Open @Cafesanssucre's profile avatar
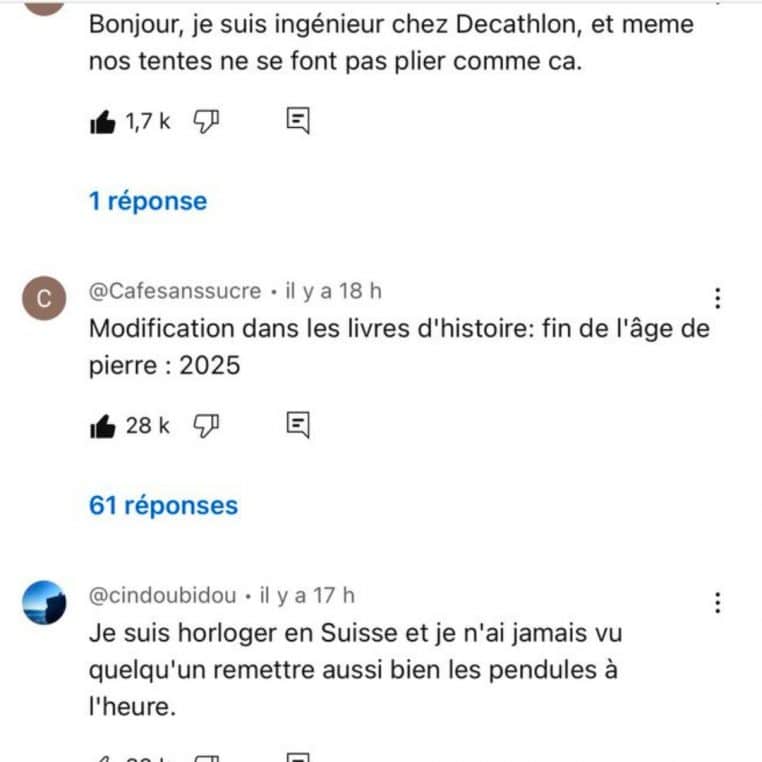Screen dimensions: 762x762 pos(44,299)
